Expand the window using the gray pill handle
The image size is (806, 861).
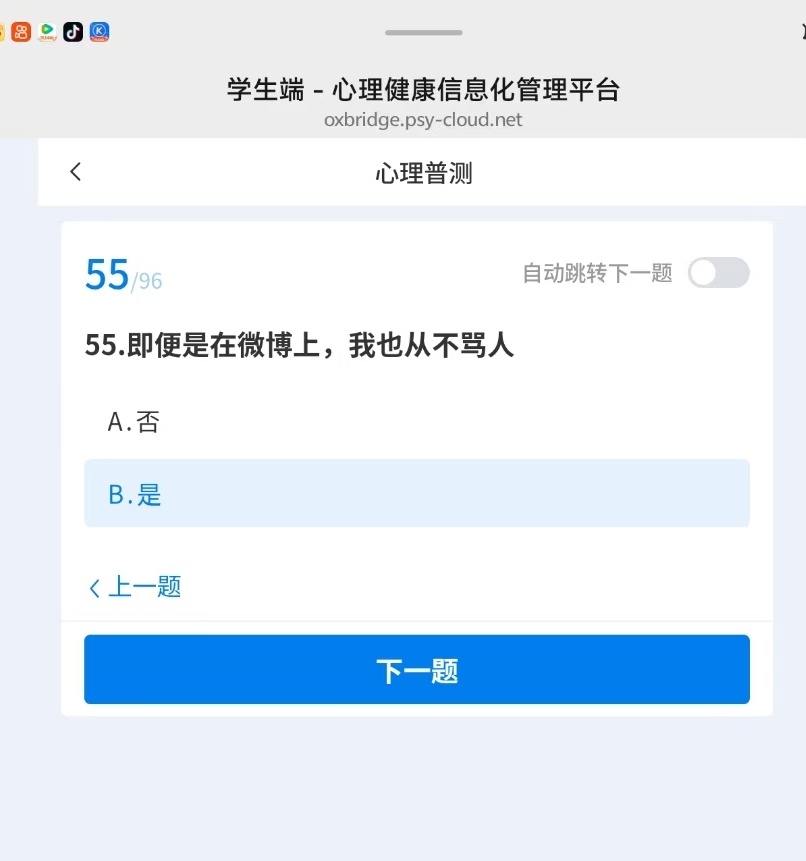point(422,32)
